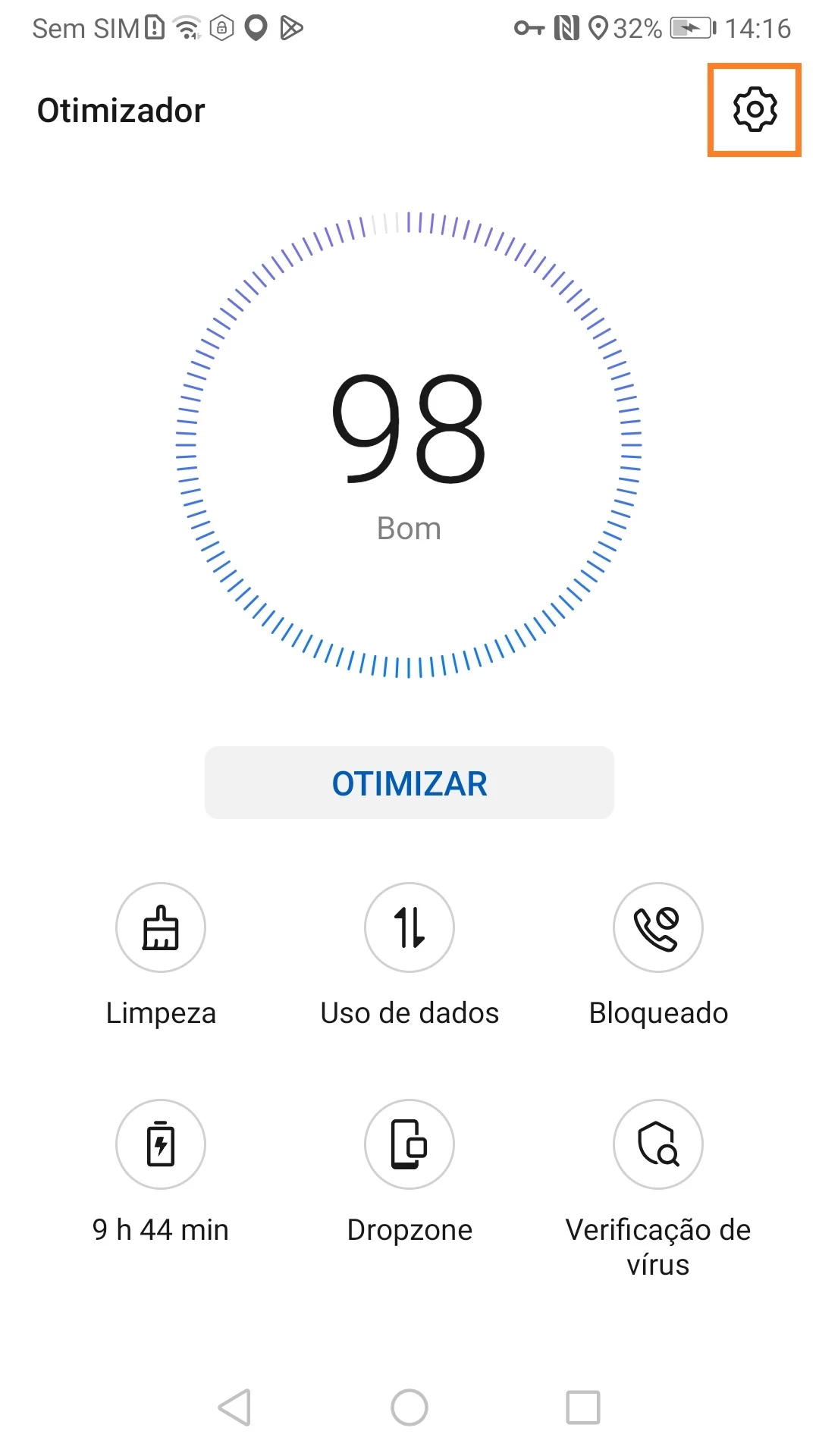
Task: Open battery showing 9 h 44 min
Action: pyautogui.click(x=161, y=1144)
